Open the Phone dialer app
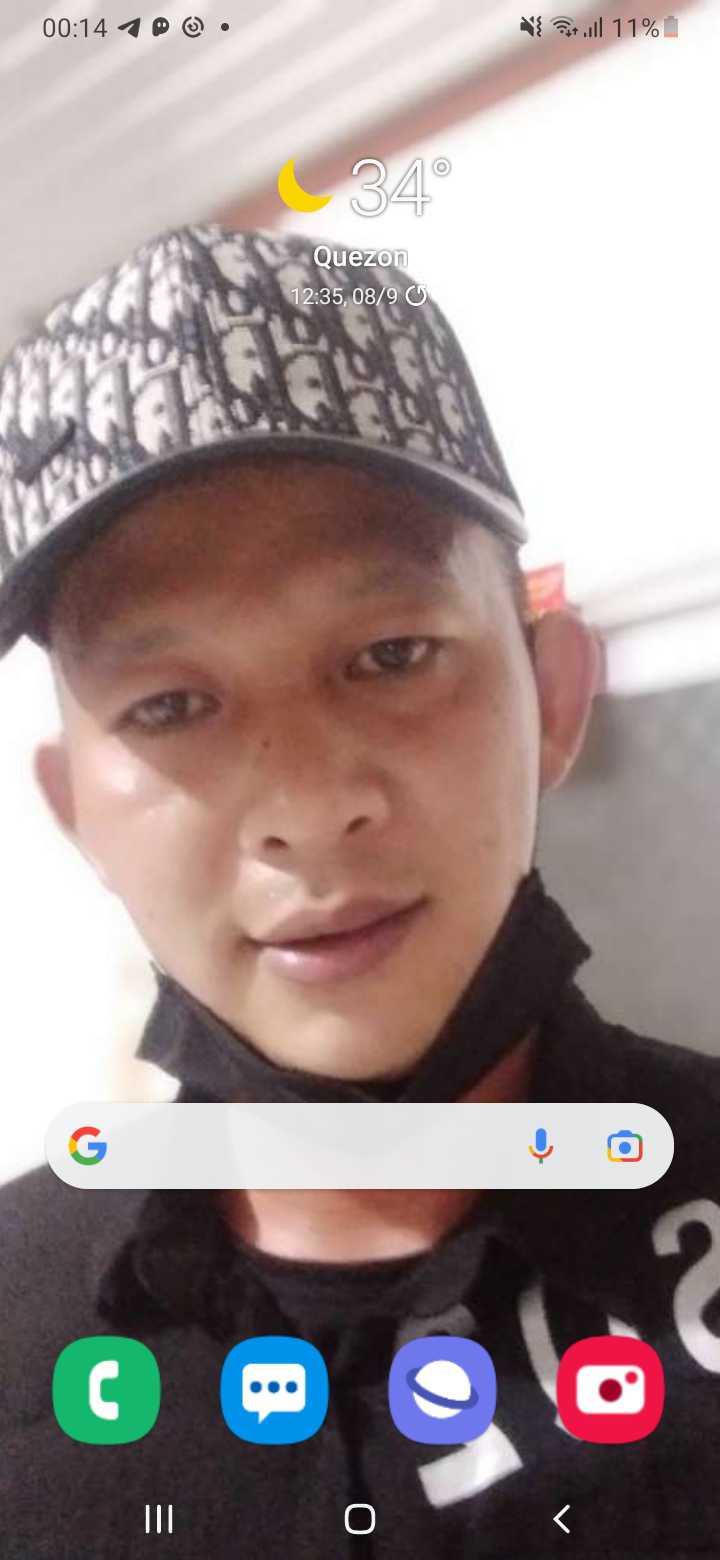The width and height of the screenshot is (720, 1560). coord(106,1390)
